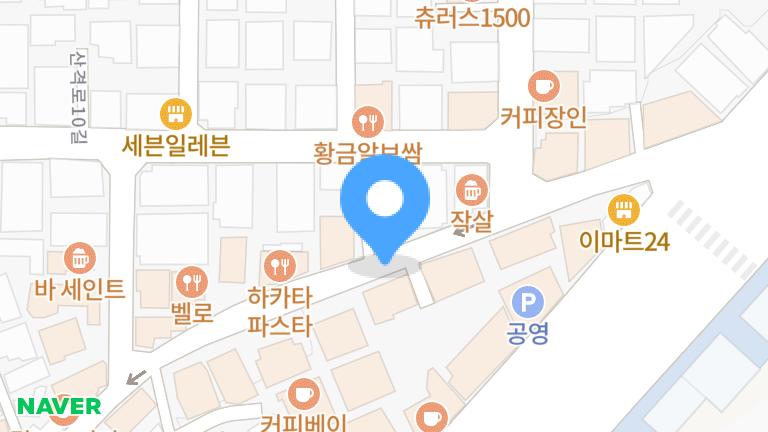Select the 작살 pub marker
The width and height of the screenshot is (768, 432).
[x=470, y=188]
